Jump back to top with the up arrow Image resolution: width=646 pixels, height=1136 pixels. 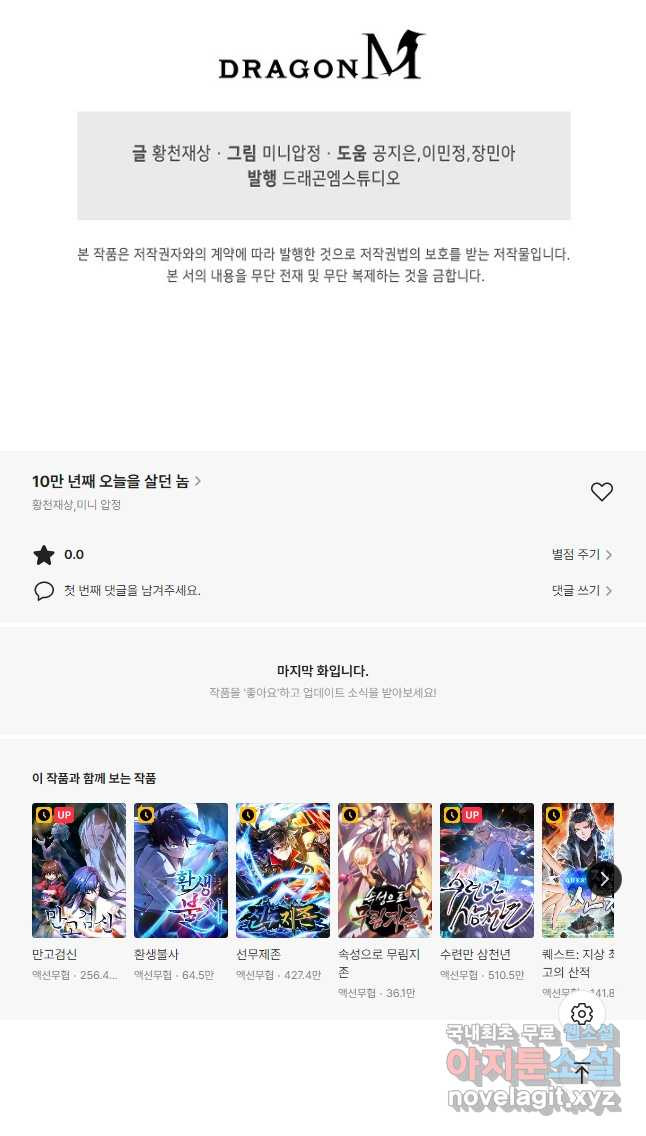(x=582, y=1073)
